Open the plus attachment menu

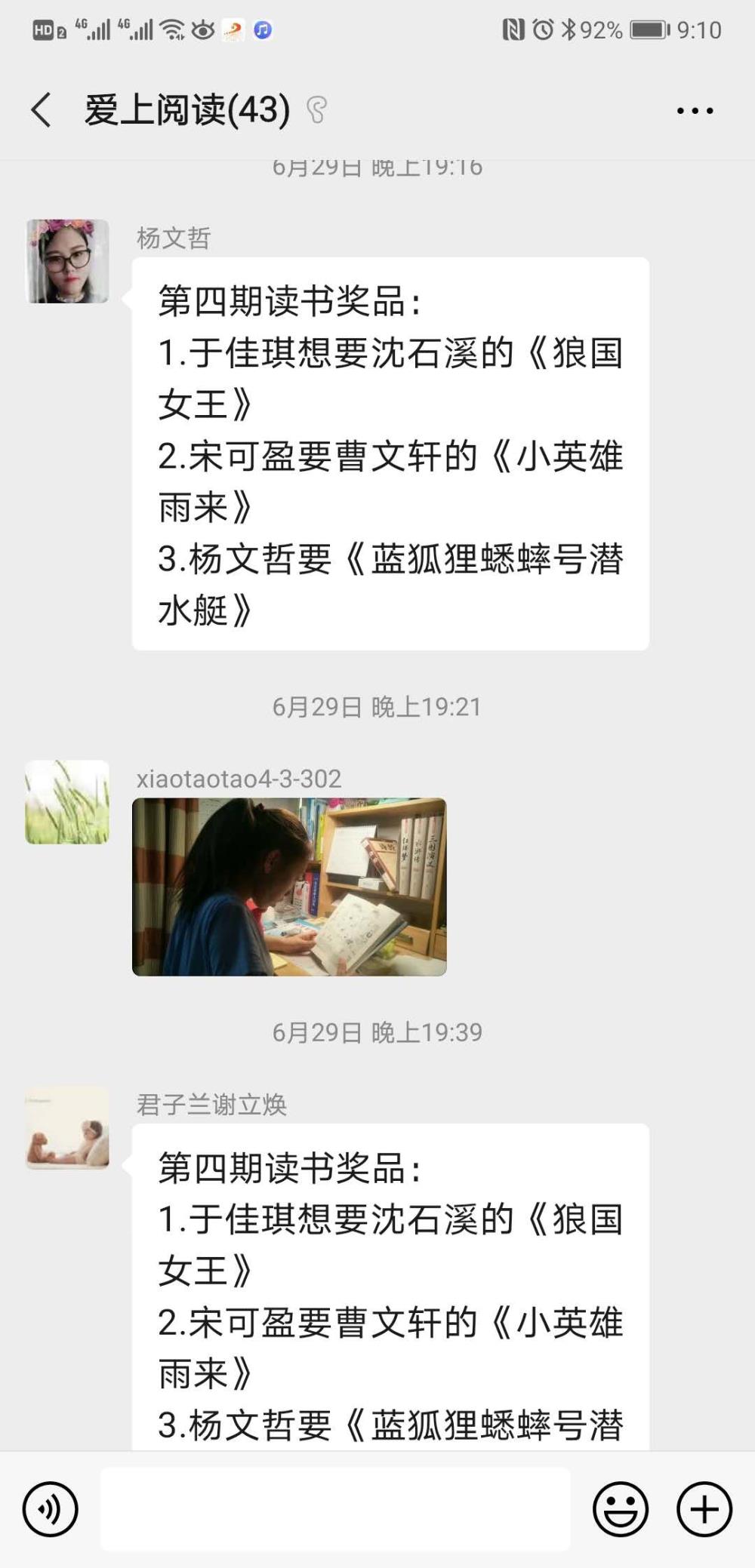click(x=704, y=1509)
